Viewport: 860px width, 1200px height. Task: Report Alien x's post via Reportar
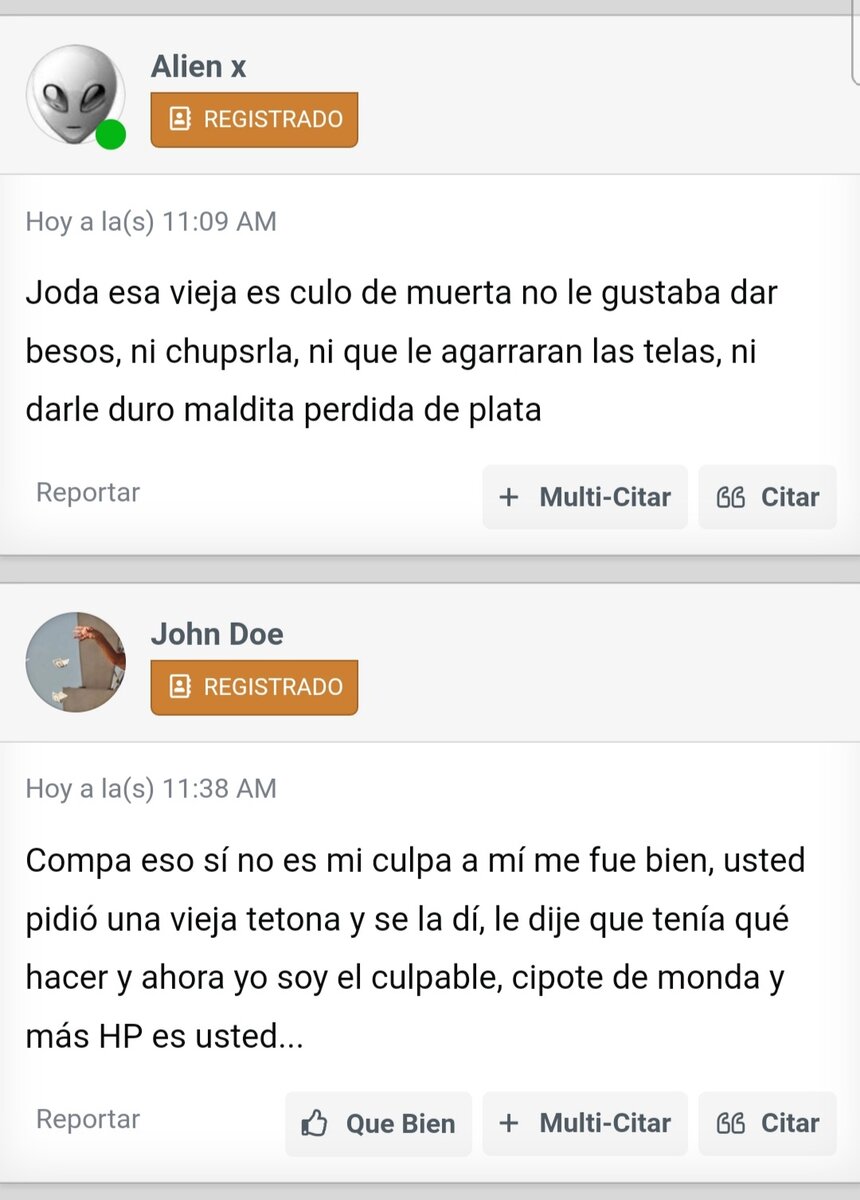pyautogui.click(x=87, y=492)
